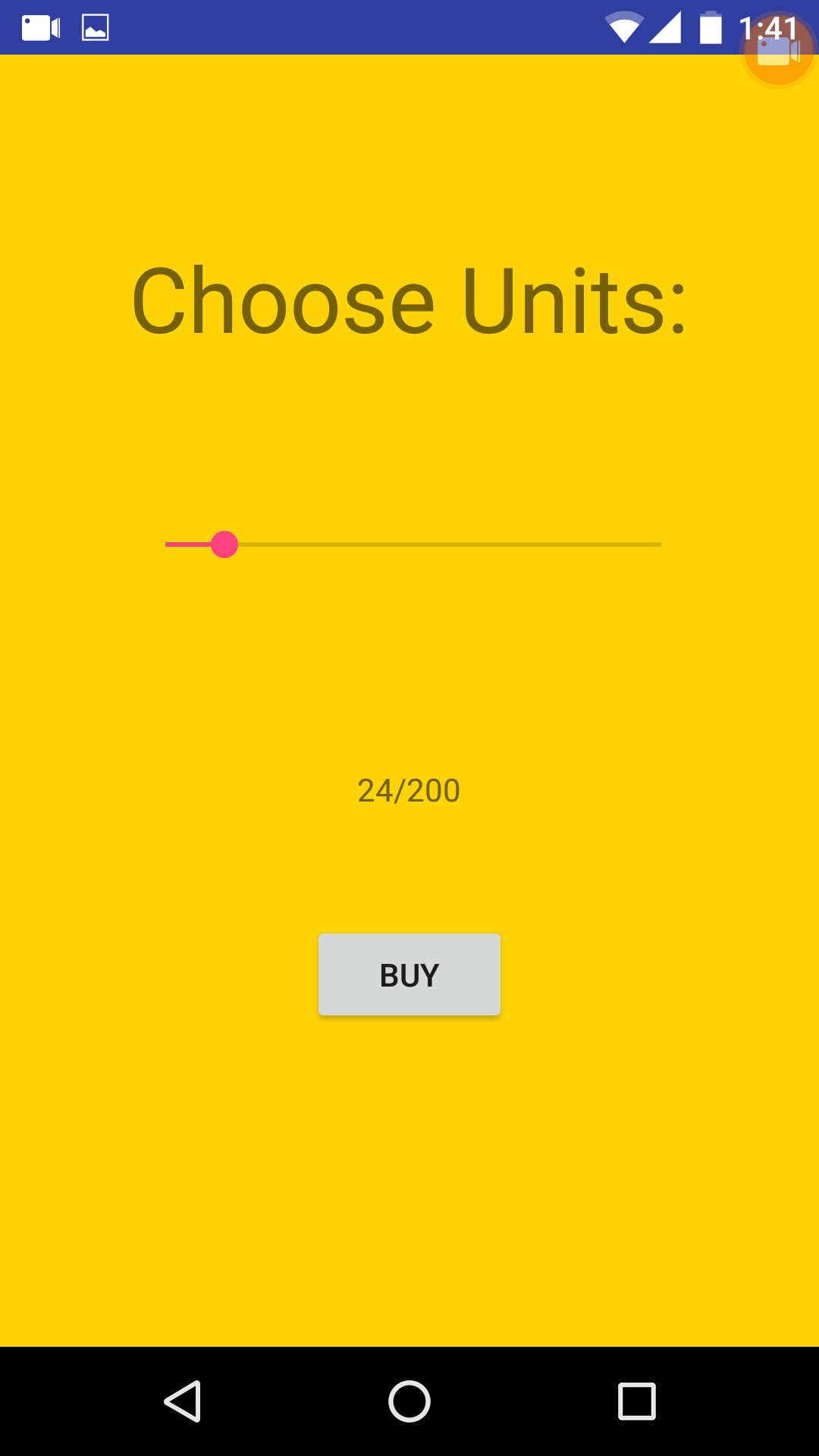Tap the pink units slider handle

coord(224,544)
